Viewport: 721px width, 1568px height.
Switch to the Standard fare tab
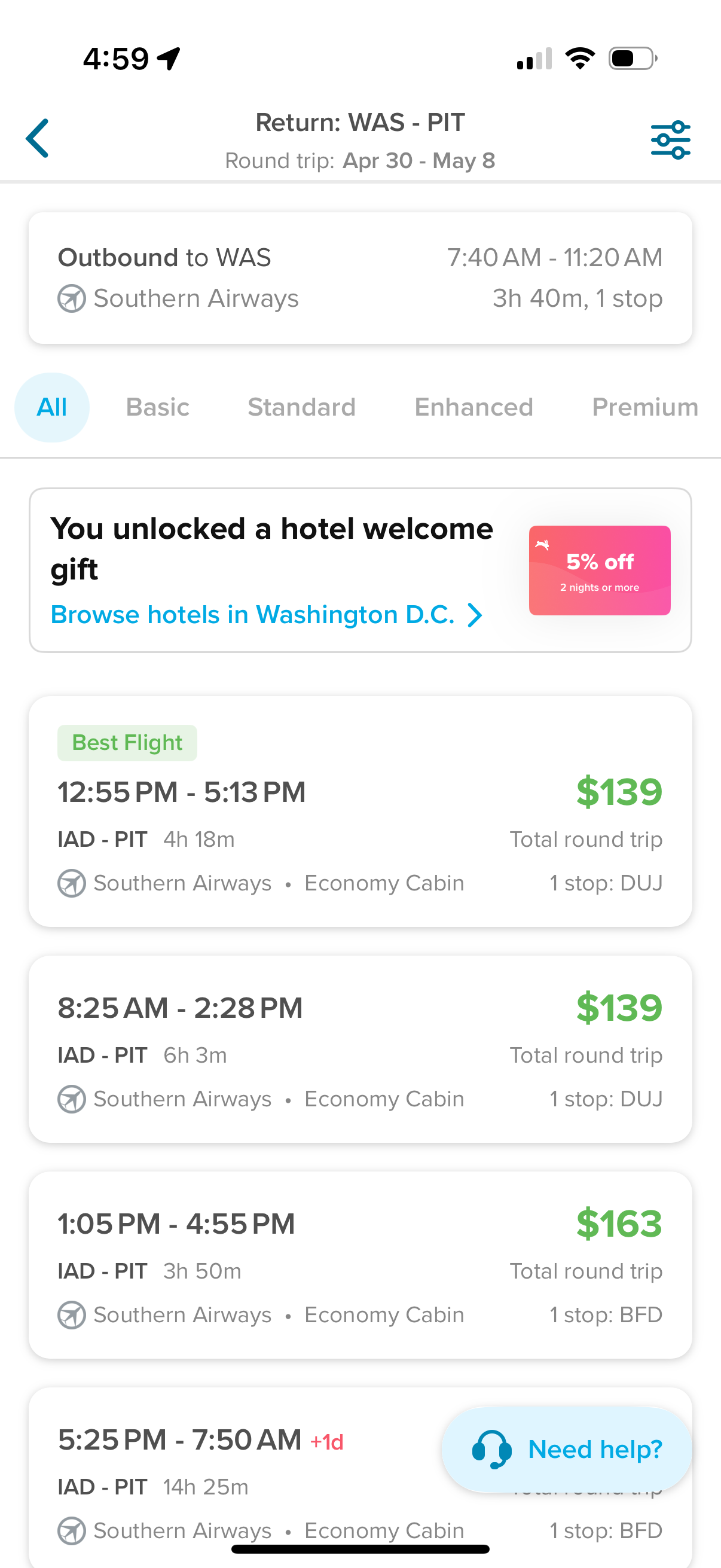click(302, 407)
